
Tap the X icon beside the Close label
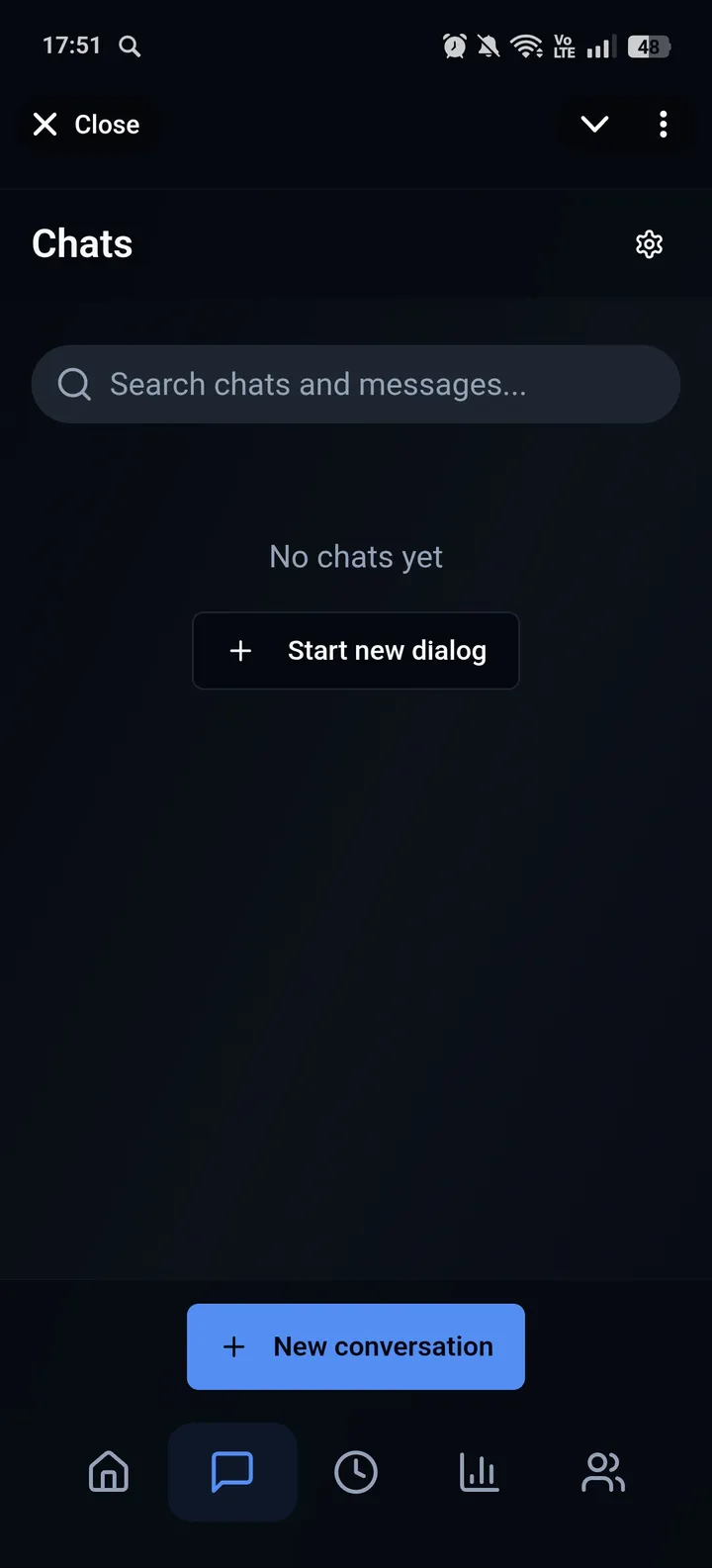click(44, 124)
